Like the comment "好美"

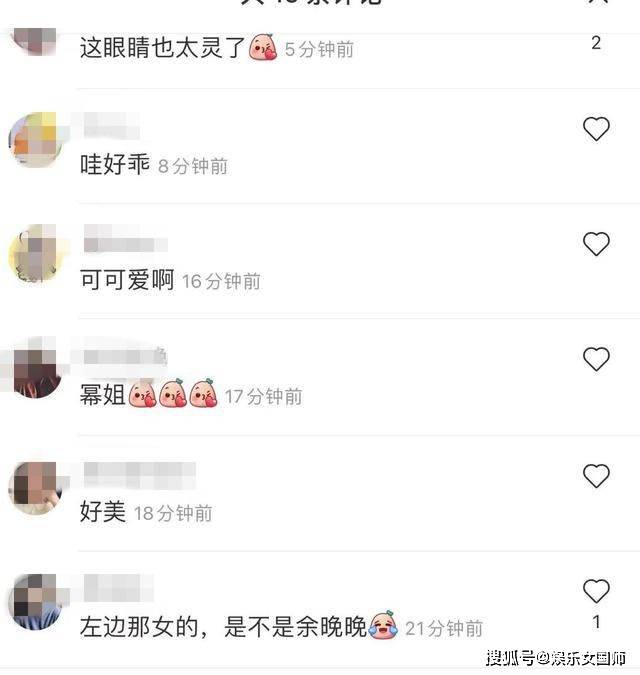click(x=596, y=476)
